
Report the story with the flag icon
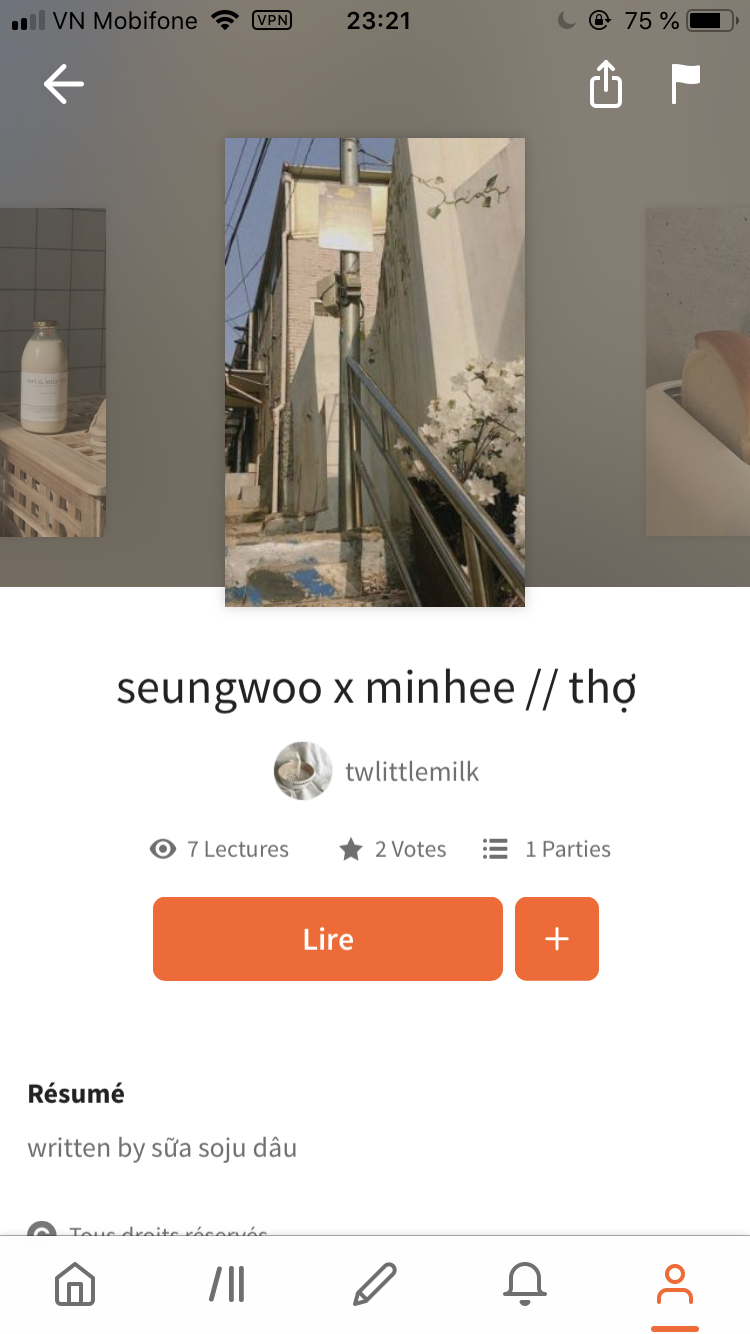(x=685, y=84)
